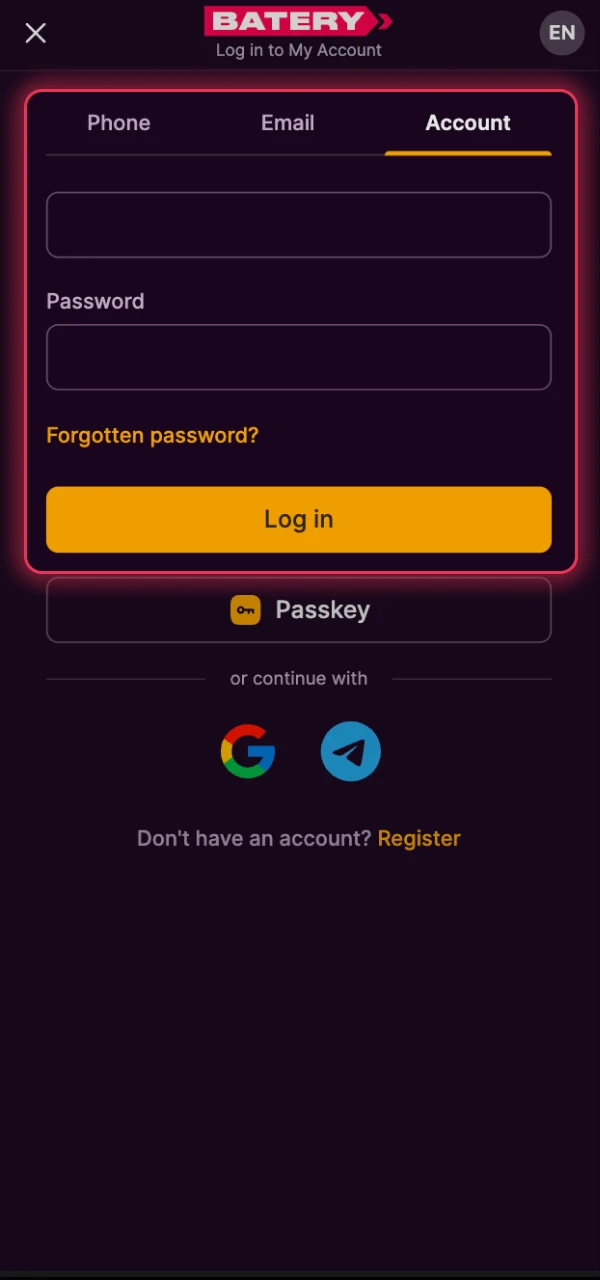Tap the Password field
This screenshot has width=600, height=1280.
(x=298, y=357)
